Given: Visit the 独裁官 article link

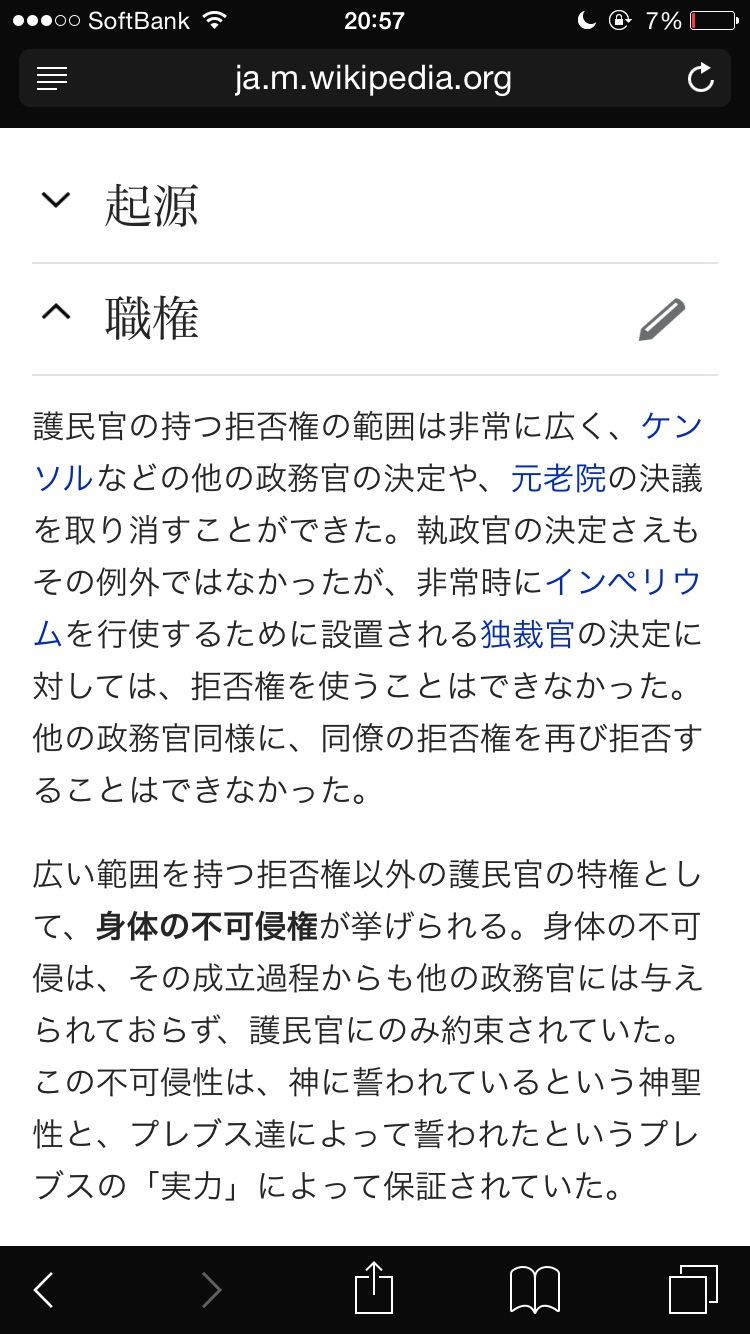Looking at the screenshot, I should click(527, 634).
